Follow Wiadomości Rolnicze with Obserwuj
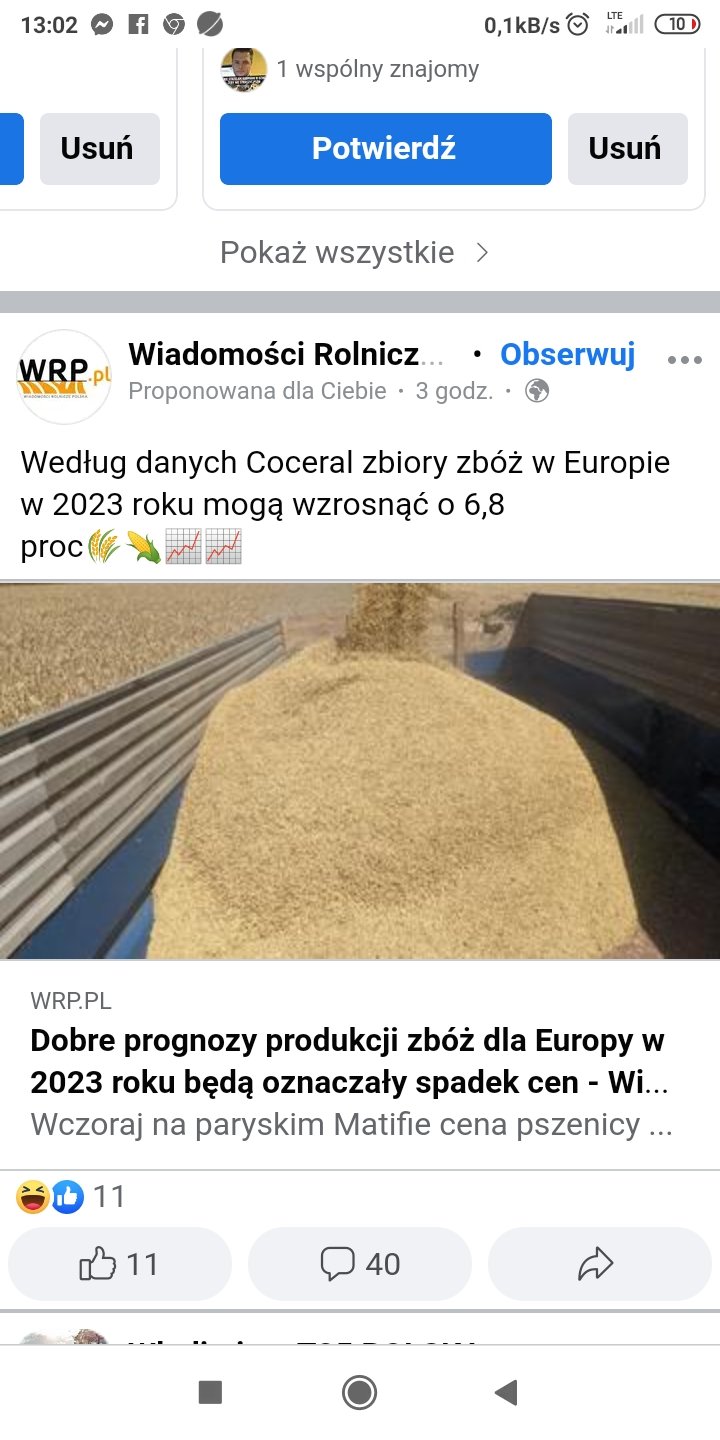 pos(567,354)
